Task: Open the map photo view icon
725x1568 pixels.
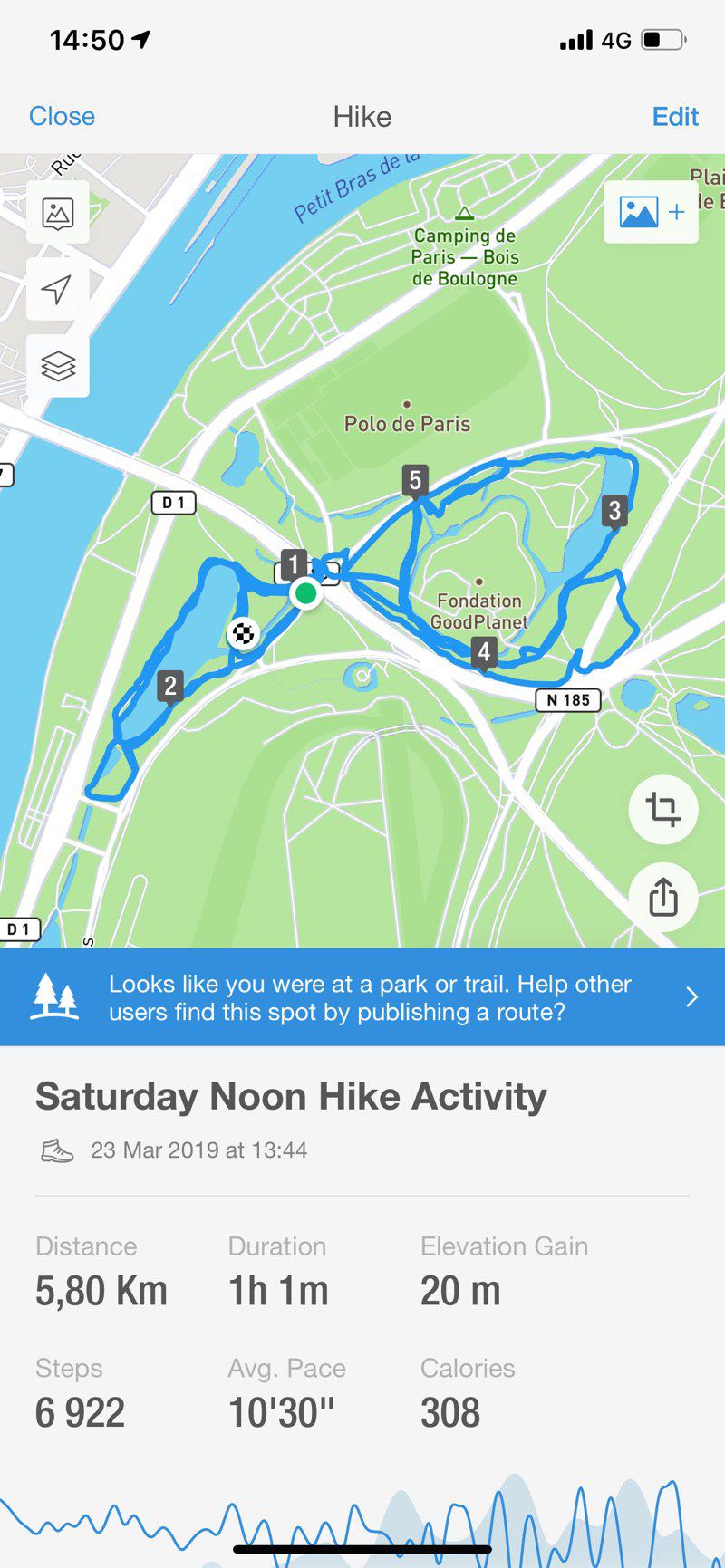Action: (58, 213)
